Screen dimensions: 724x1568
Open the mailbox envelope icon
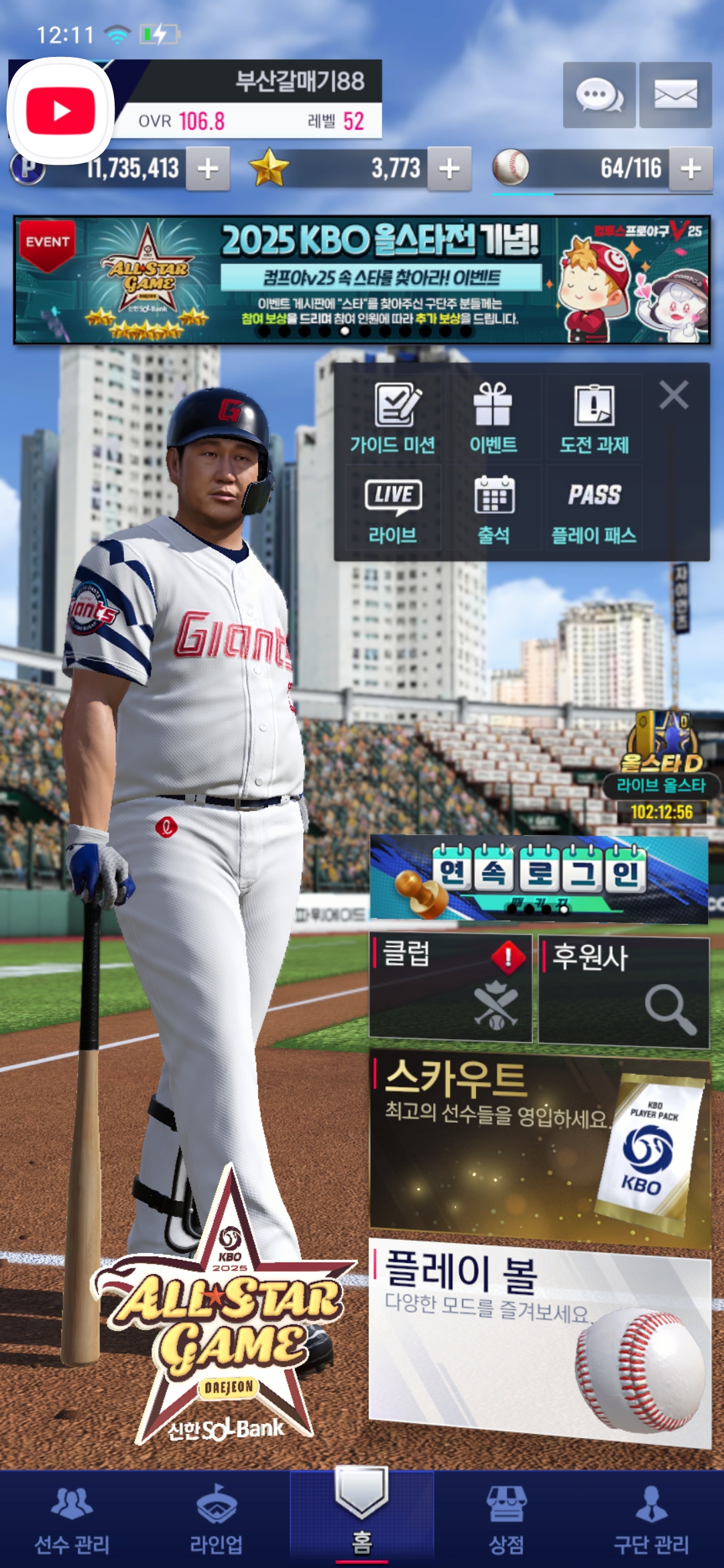[675, 95]
